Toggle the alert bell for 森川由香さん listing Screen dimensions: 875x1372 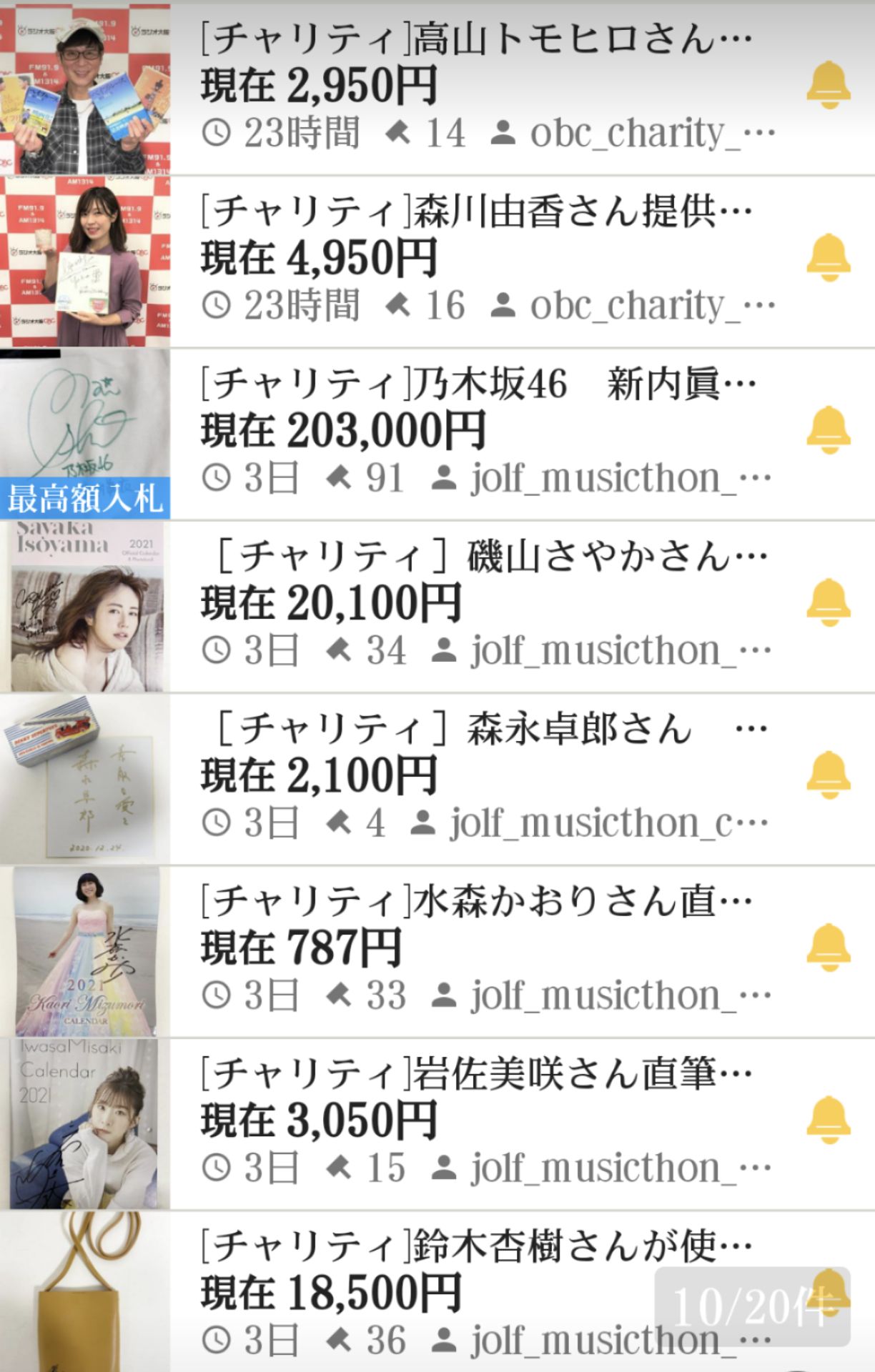click(828, 257)
